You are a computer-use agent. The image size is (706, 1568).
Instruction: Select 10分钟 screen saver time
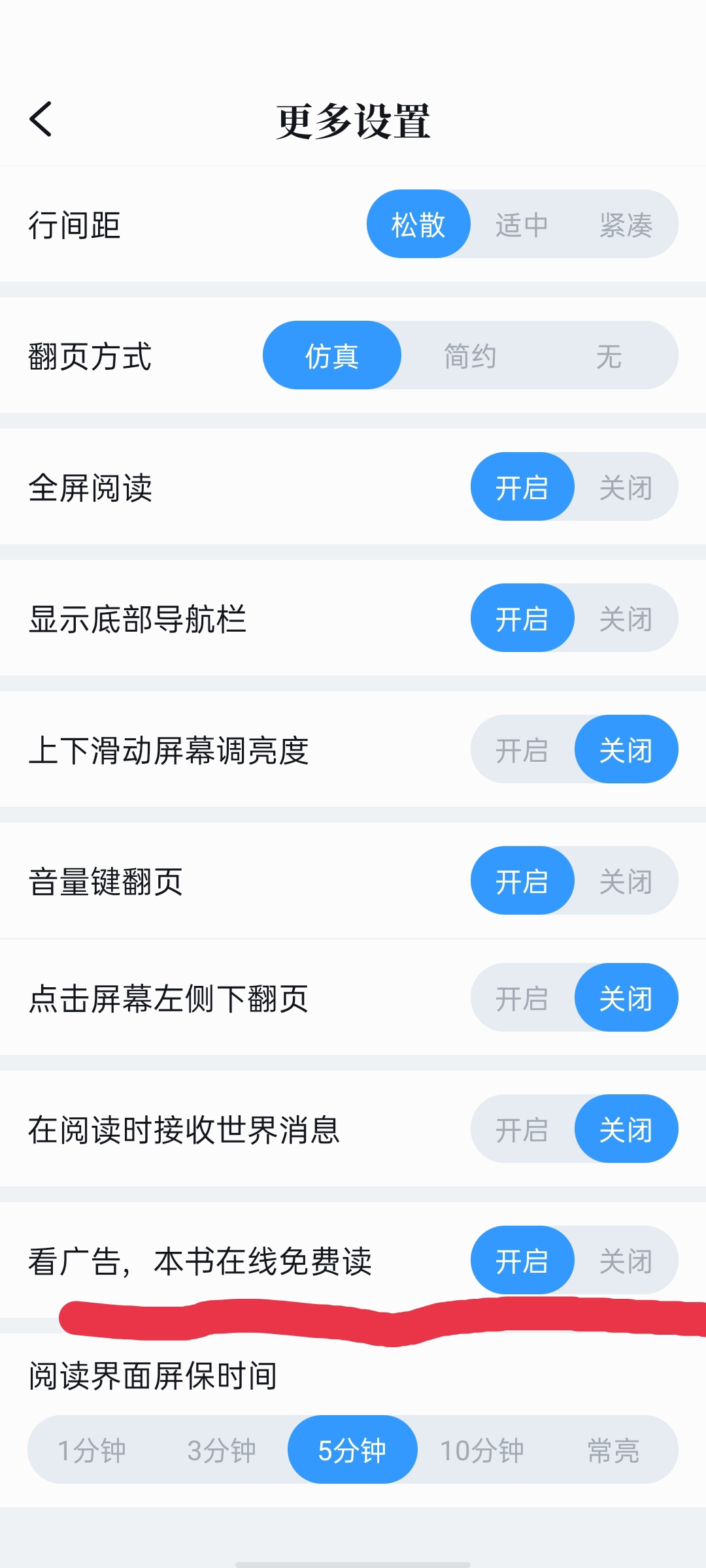[x=482, y=1450]
